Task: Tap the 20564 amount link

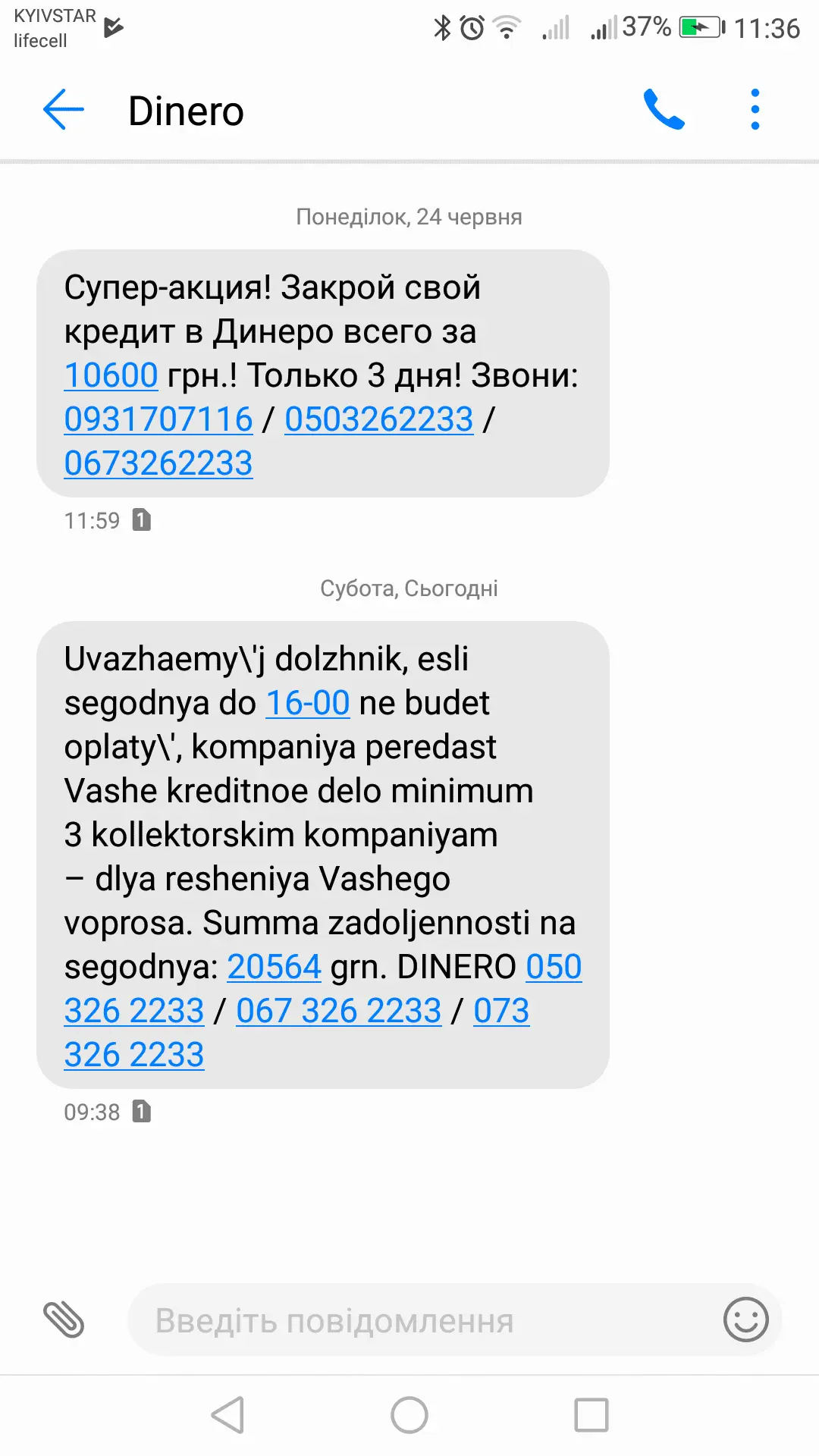Action: [x=274, y=967]
